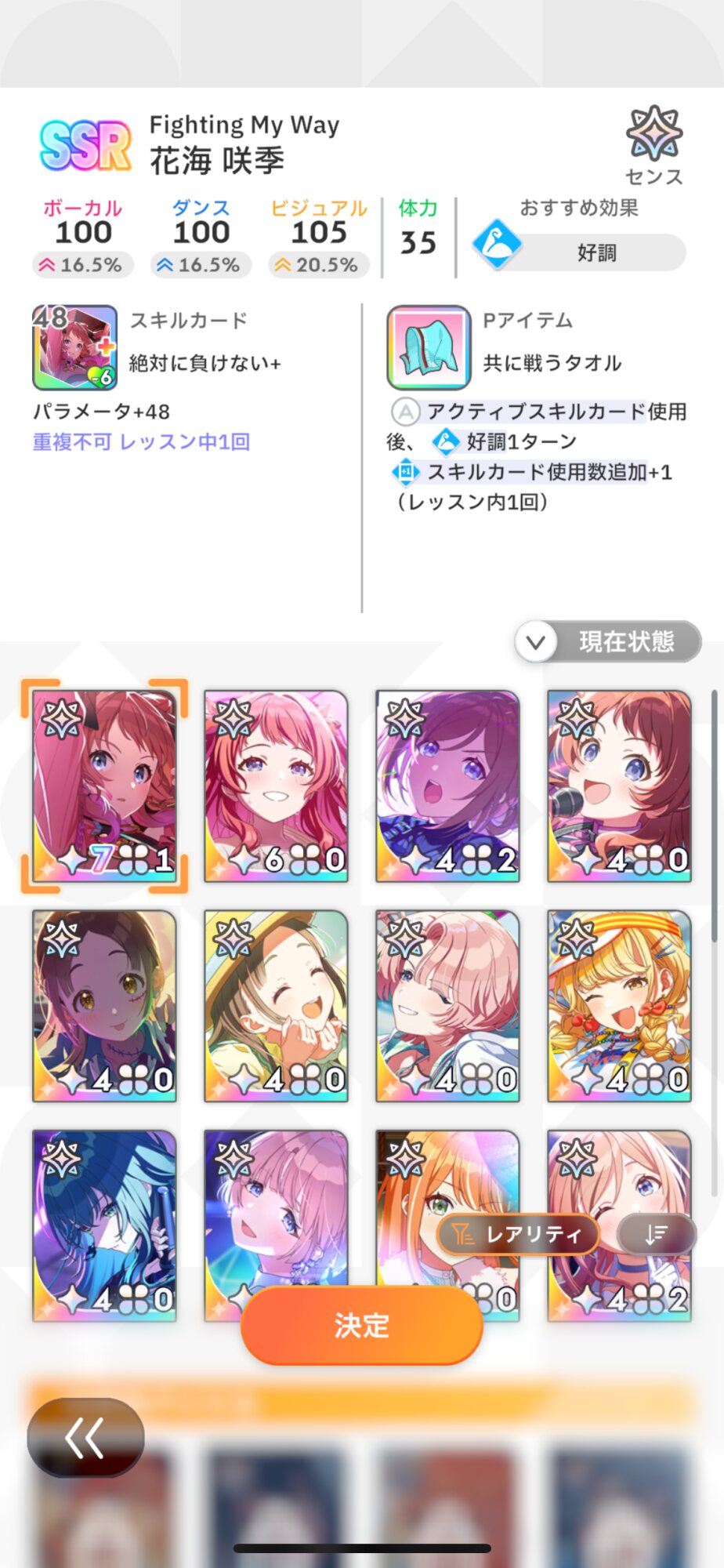Select the brown-haired idol card holding a microphone
Image resolution: width=724 pixels, height=1568 pixels.
[619, 786]
